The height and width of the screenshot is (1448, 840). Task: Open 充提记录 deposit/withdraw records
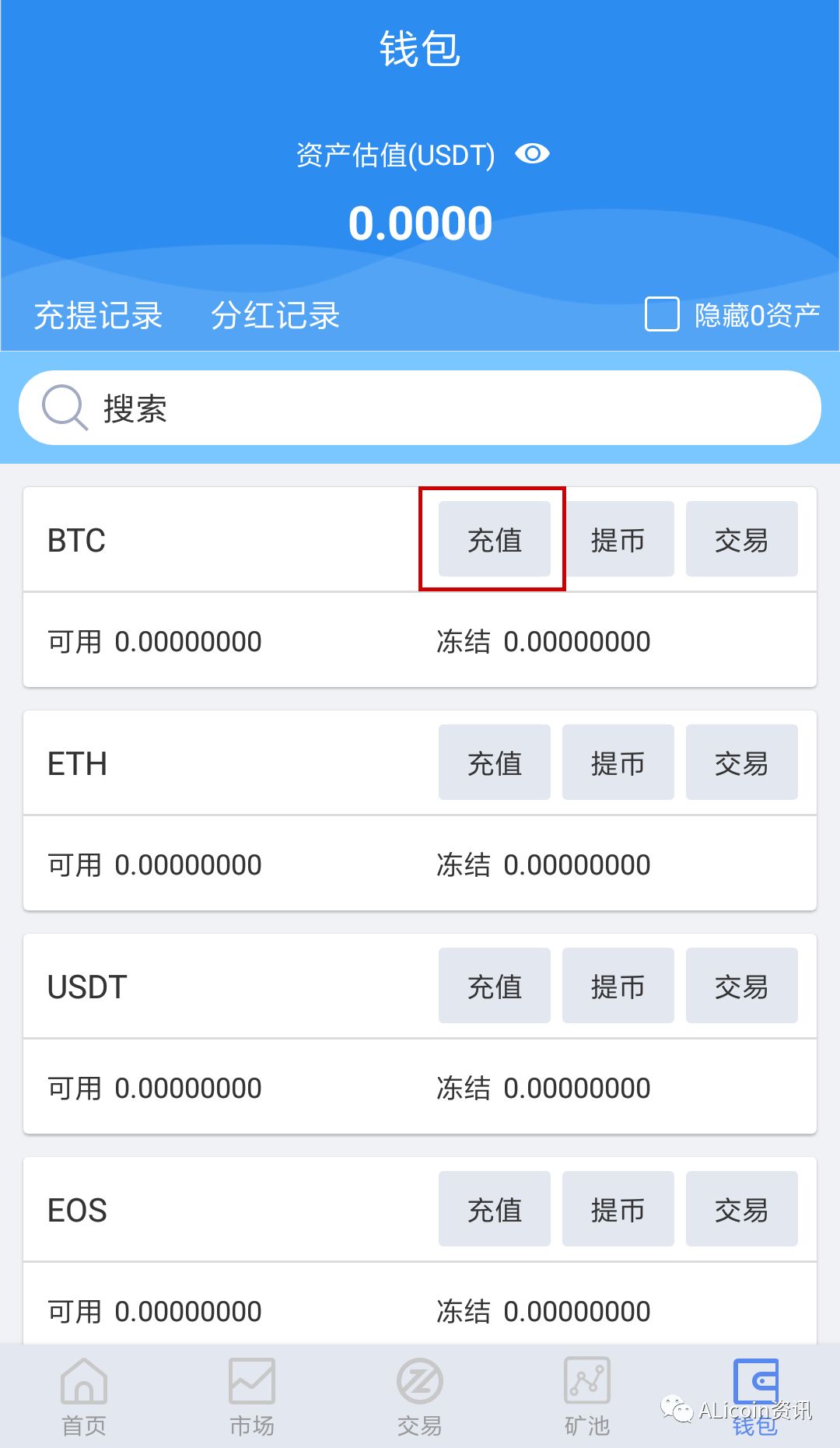pos(98,316)
